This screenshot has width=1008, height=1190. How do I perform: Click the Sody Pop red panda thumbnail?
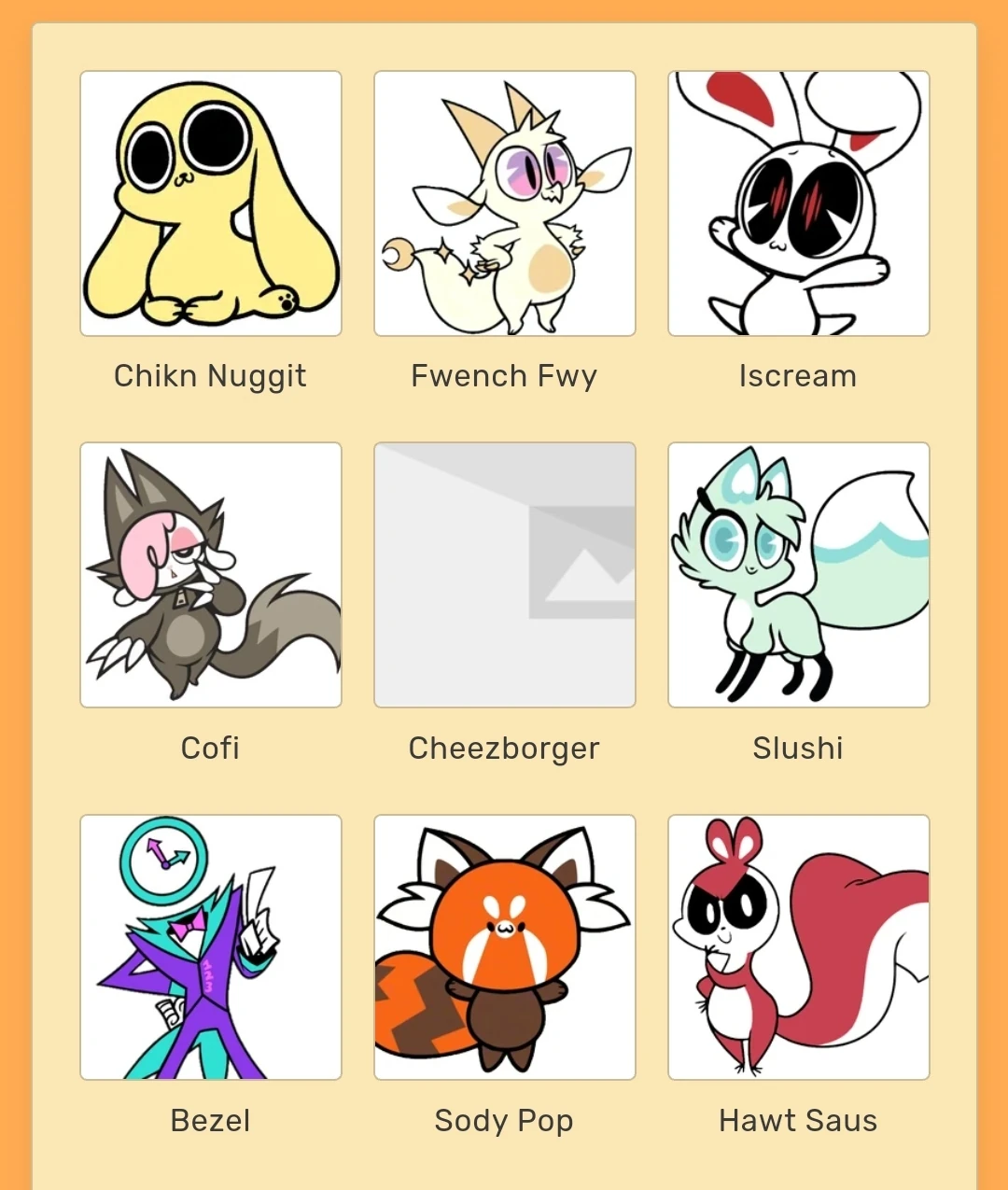(x=504, y=946)
